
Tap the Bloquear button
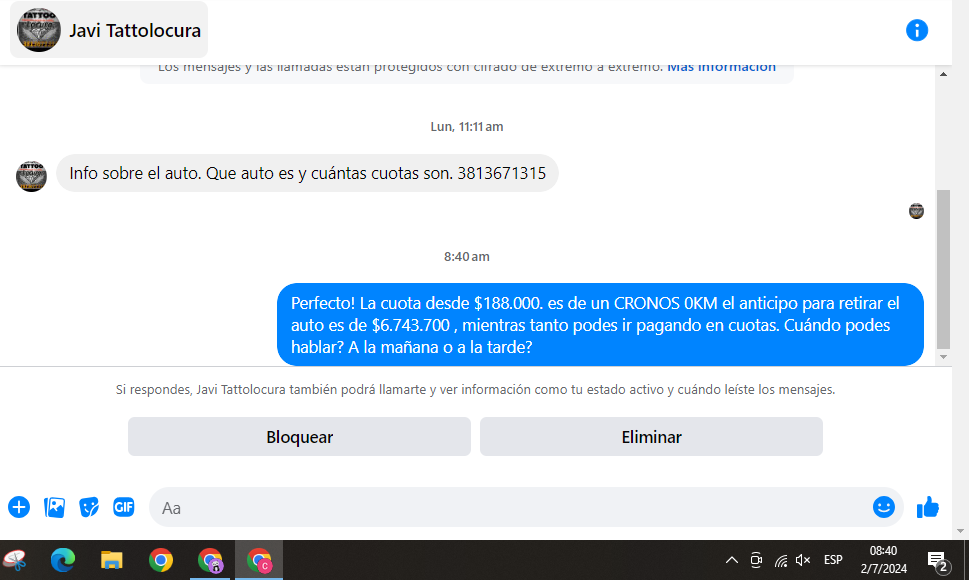point(299,437)
